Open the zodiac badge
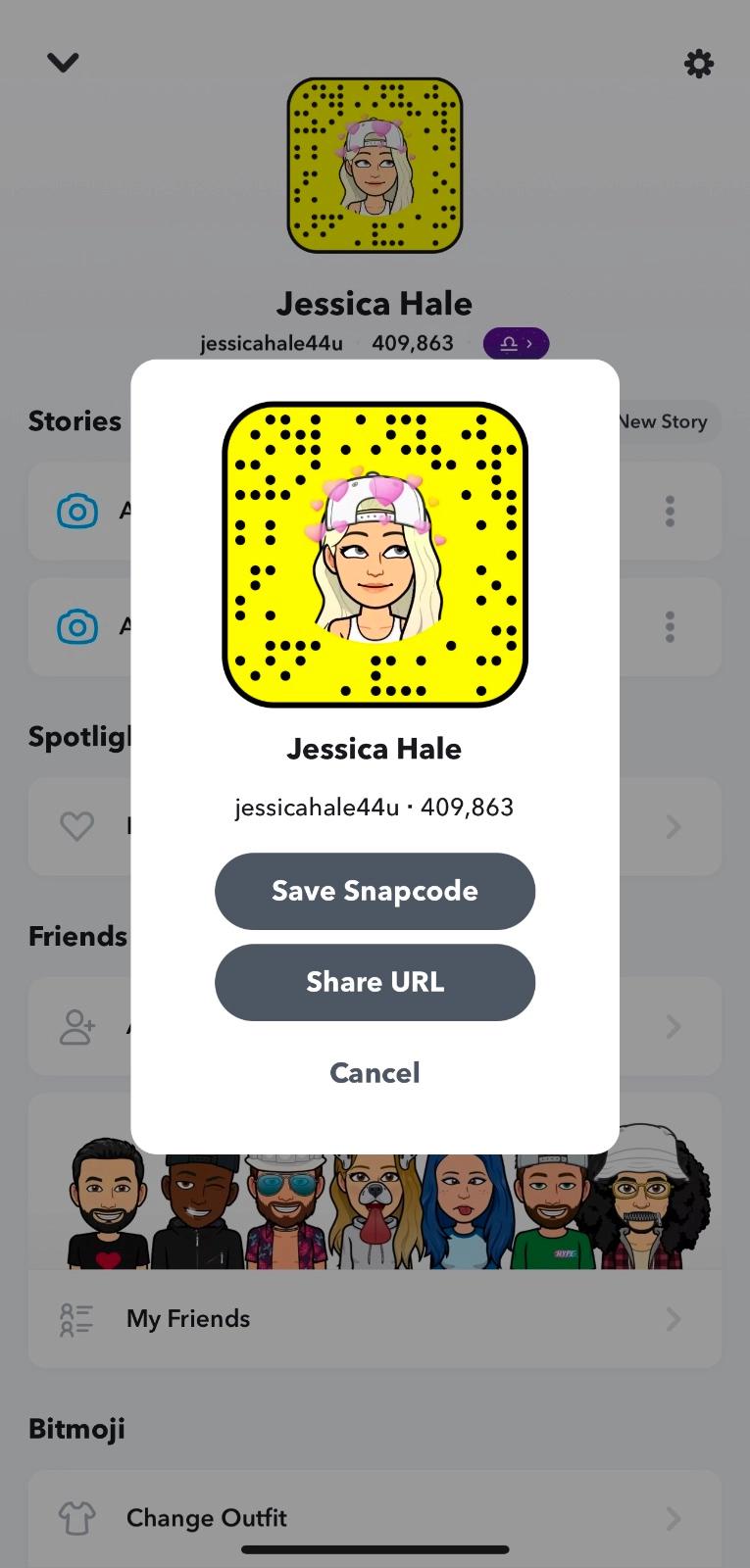 516,343
